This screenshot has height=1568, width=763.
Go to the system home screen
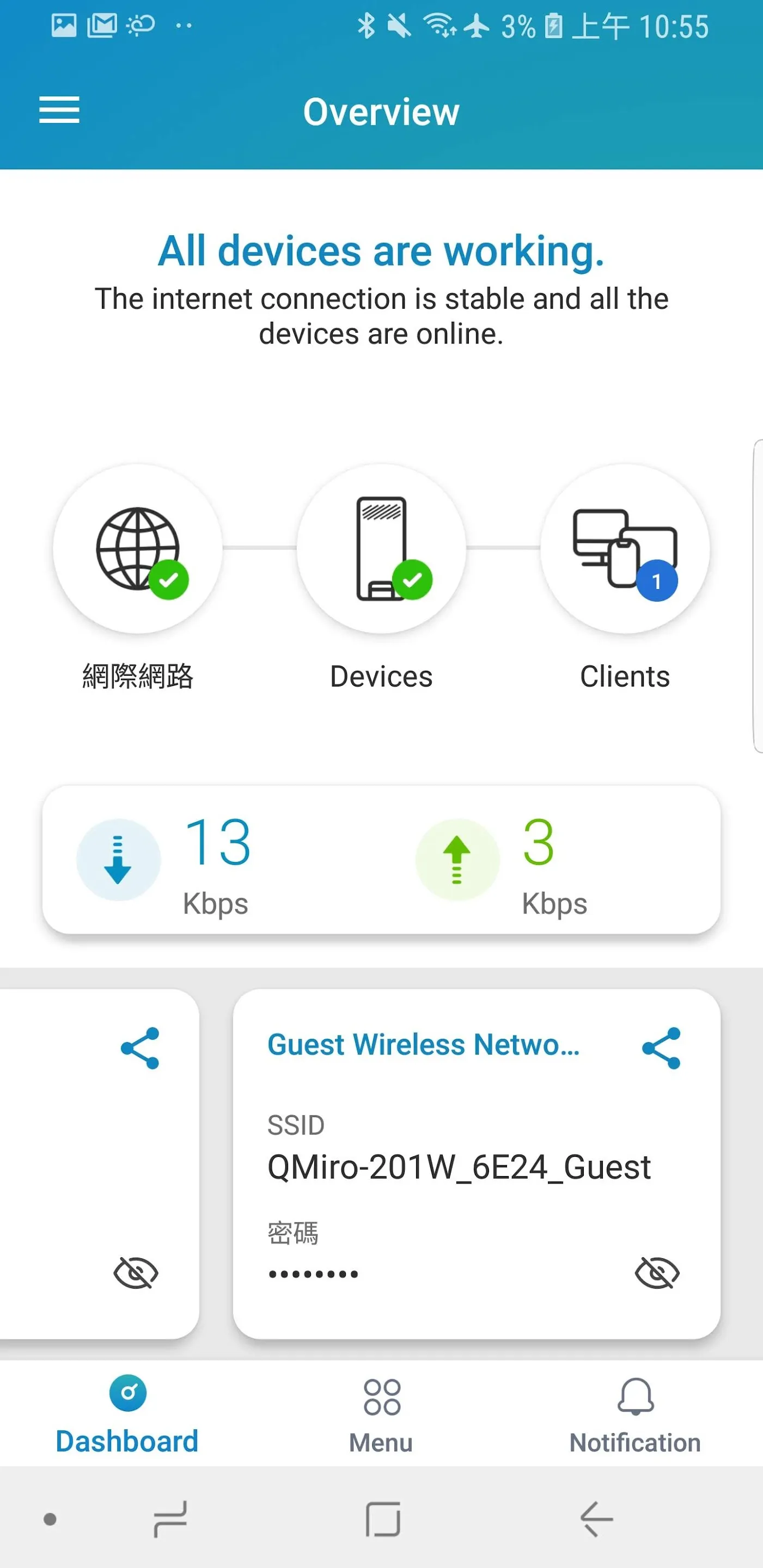(x=382, y=1520)
